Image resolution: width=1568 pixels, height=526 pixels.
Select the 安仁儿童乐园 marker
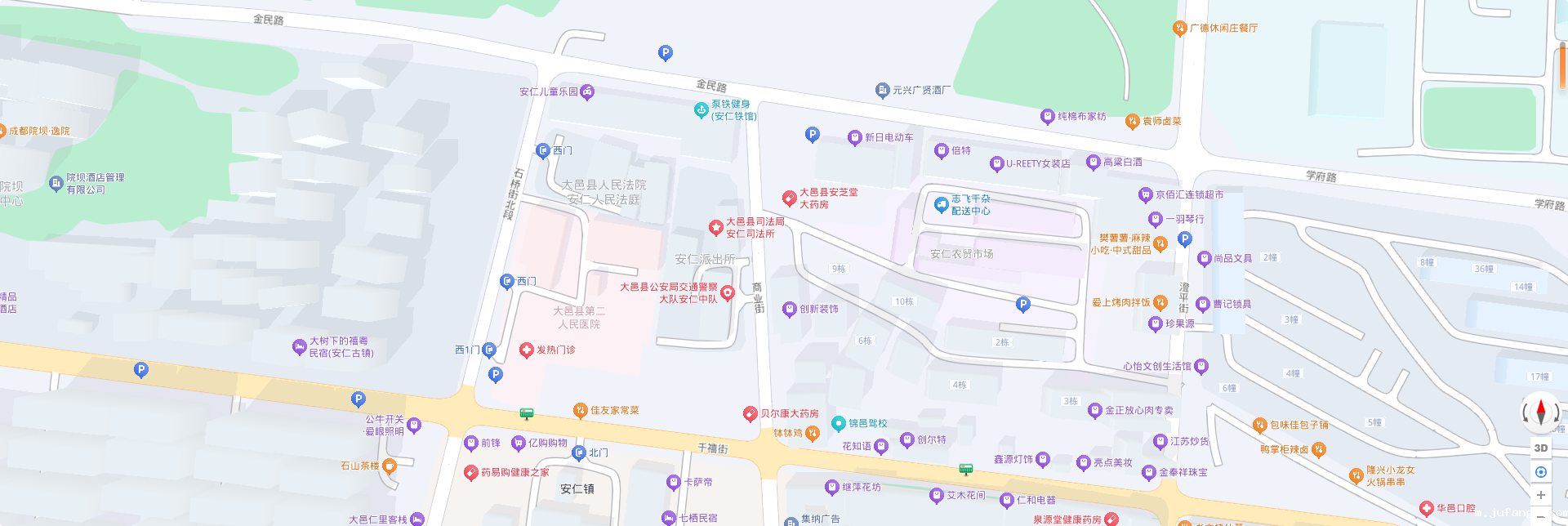[x=587, y=91]
